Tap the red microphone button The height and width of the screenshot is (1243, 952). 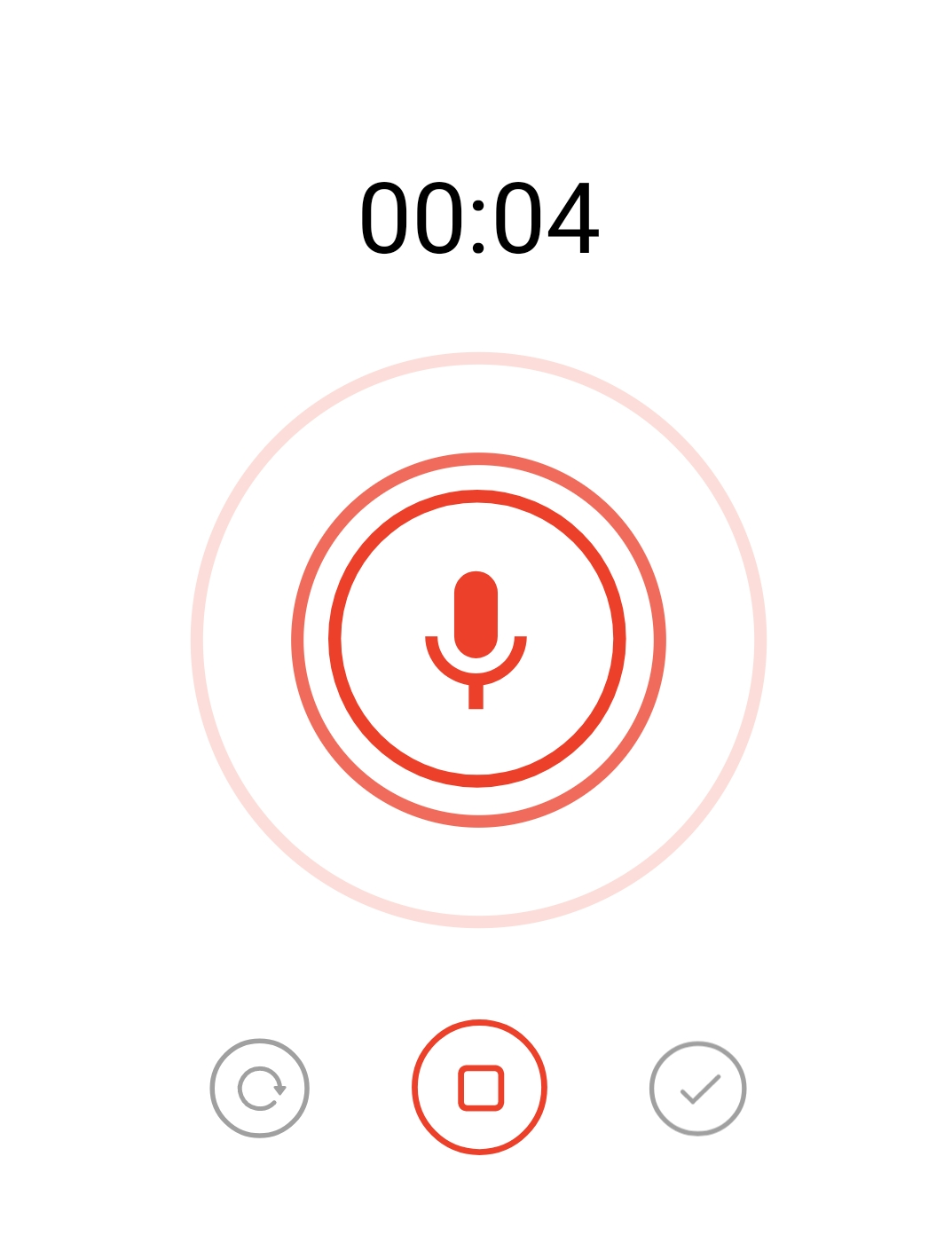[477, 639]
